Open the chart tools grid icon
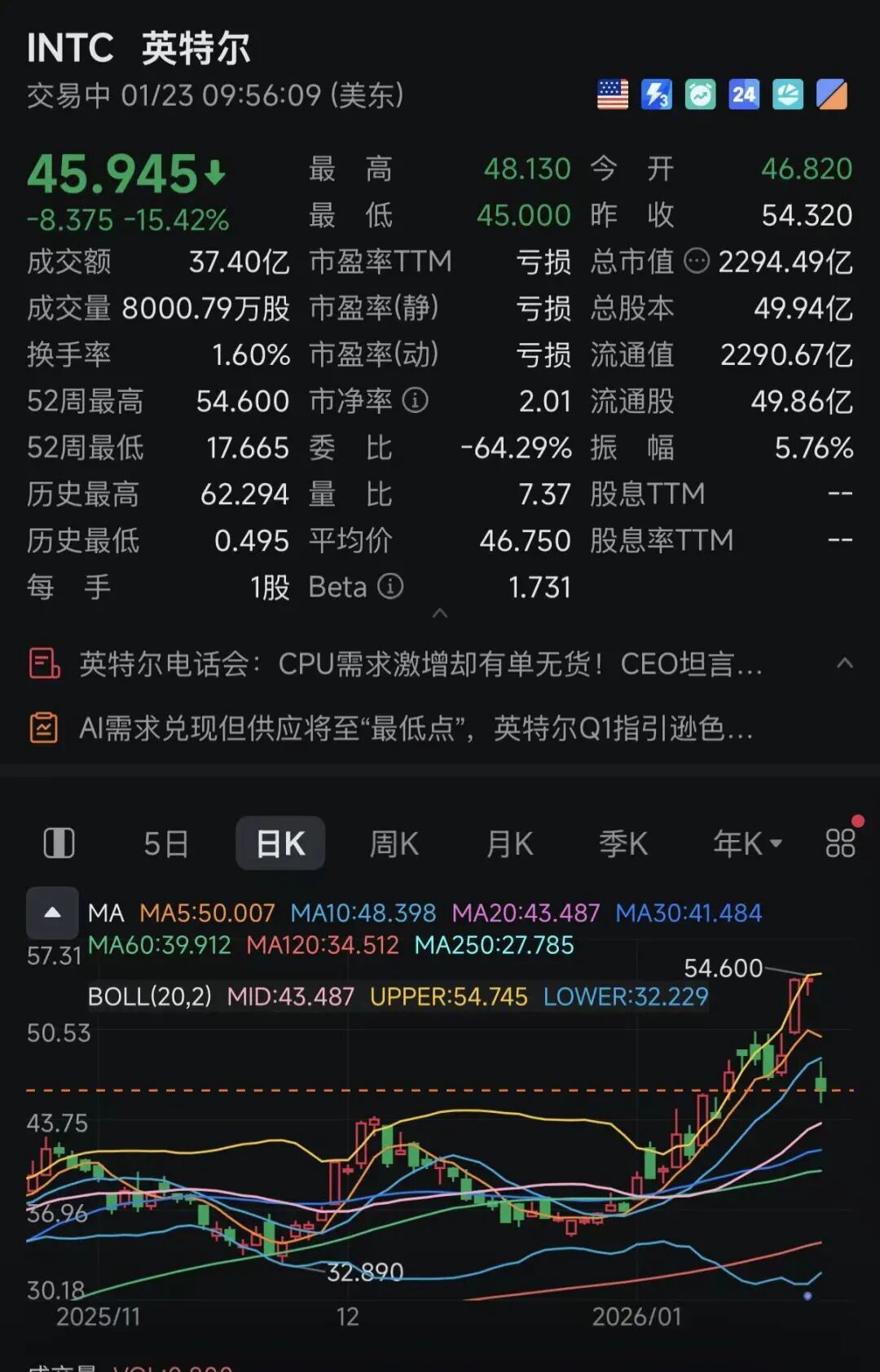 [840, 843]
